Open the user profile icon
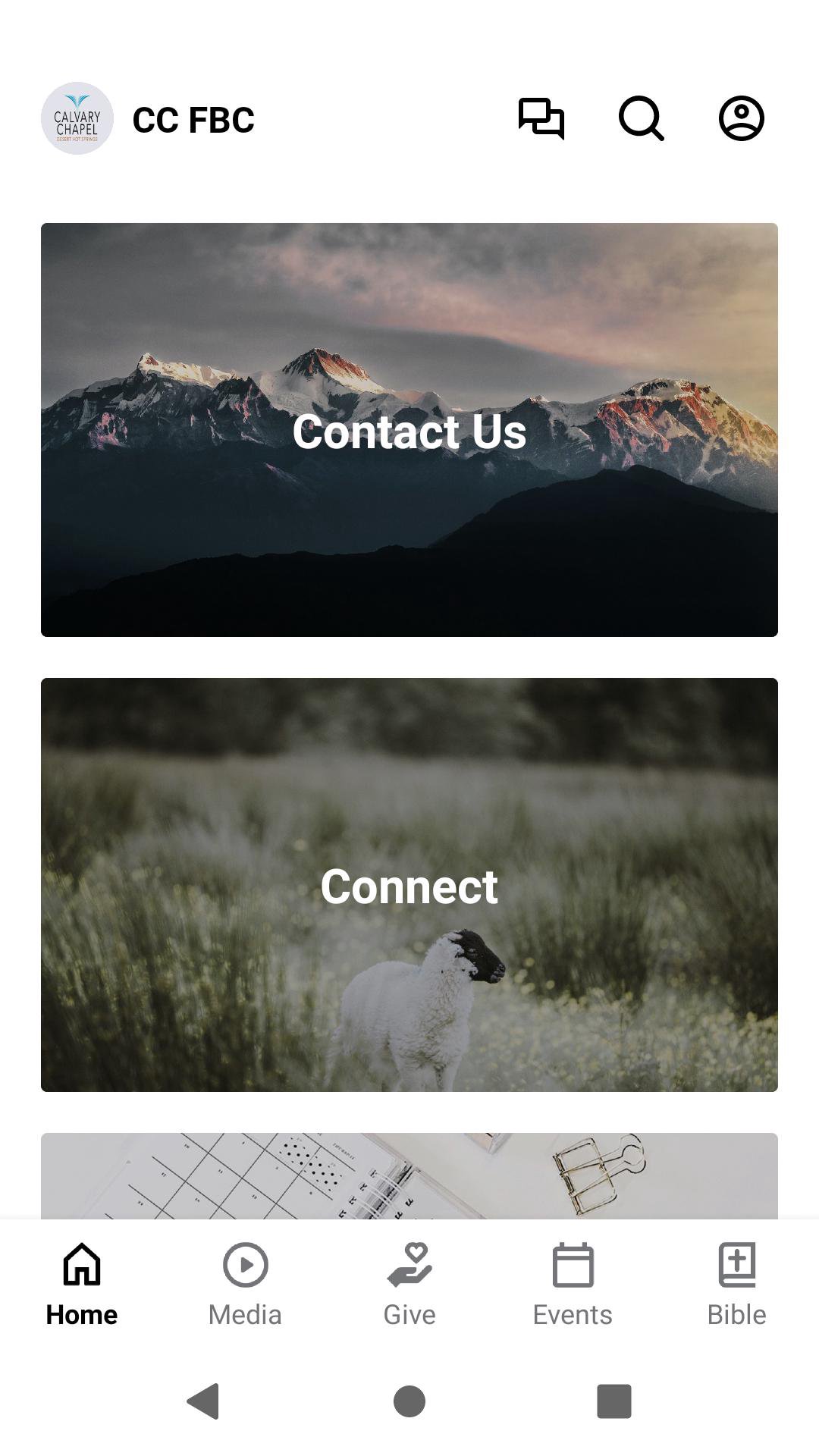The width and height of the screenshot is (819, 1456). click(741, 119)
